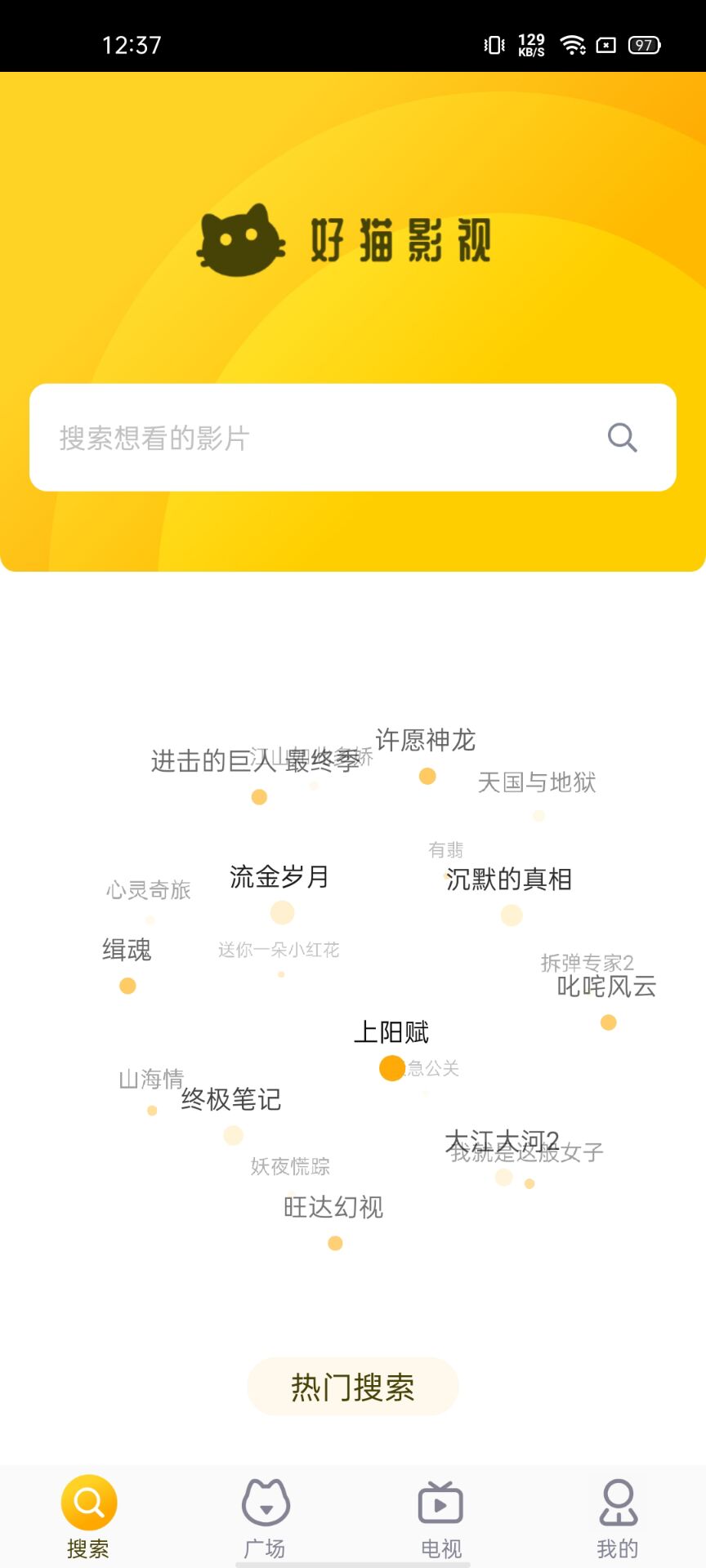Switch to the 广场 tab
The image size is (706, 1568).
point(265,1516)
